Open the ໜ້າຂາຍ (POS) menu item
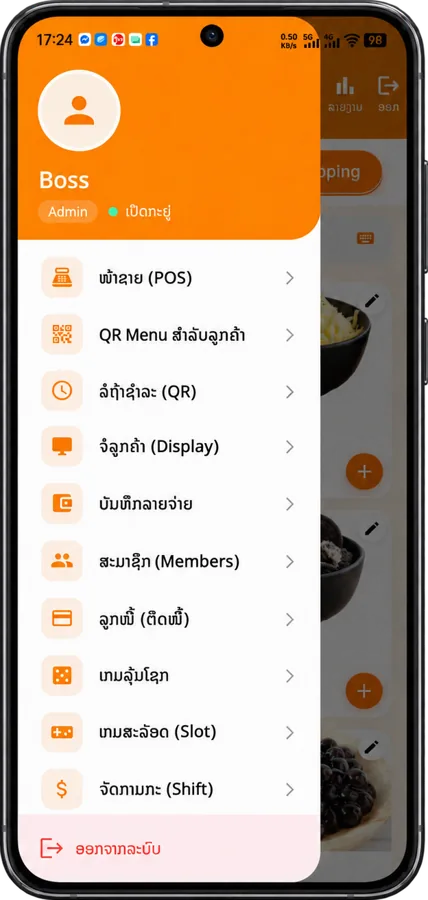 [169, 278]
